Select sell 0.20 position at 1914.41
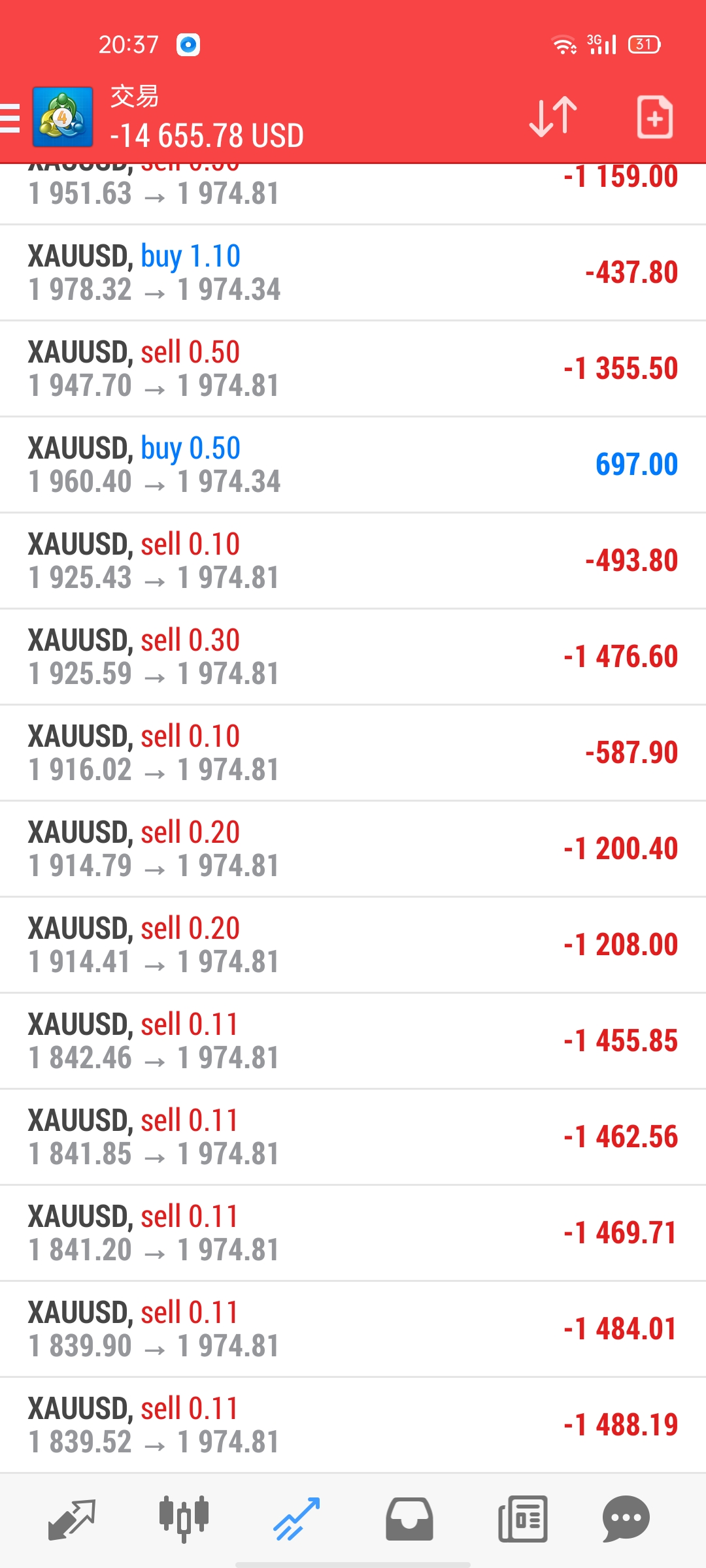The width and height of the screenshot is (706, 1568). tap(353, 945)
